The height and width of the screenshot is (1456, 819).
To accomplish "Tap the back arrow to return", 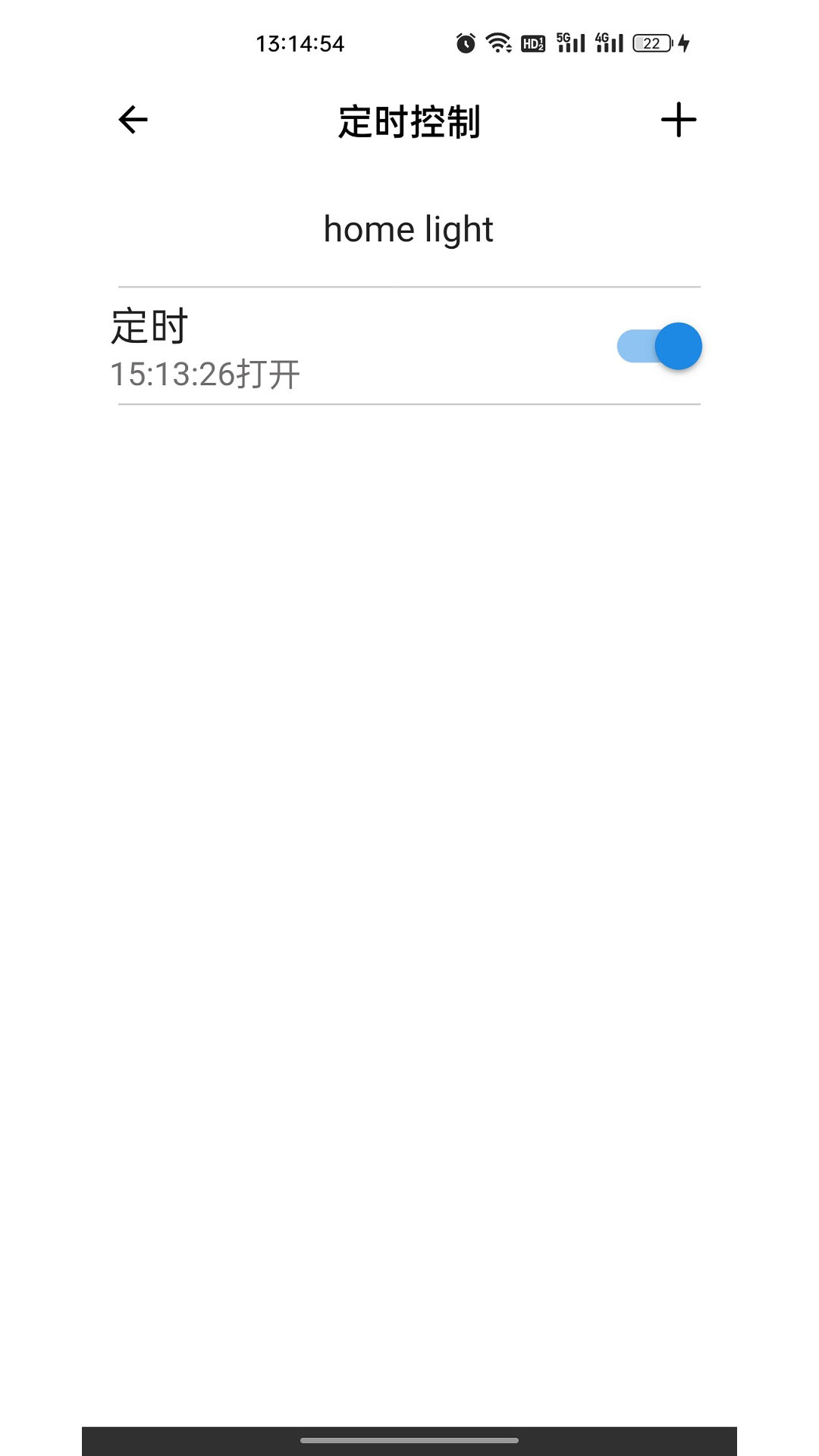I will [x=132, y=120].
